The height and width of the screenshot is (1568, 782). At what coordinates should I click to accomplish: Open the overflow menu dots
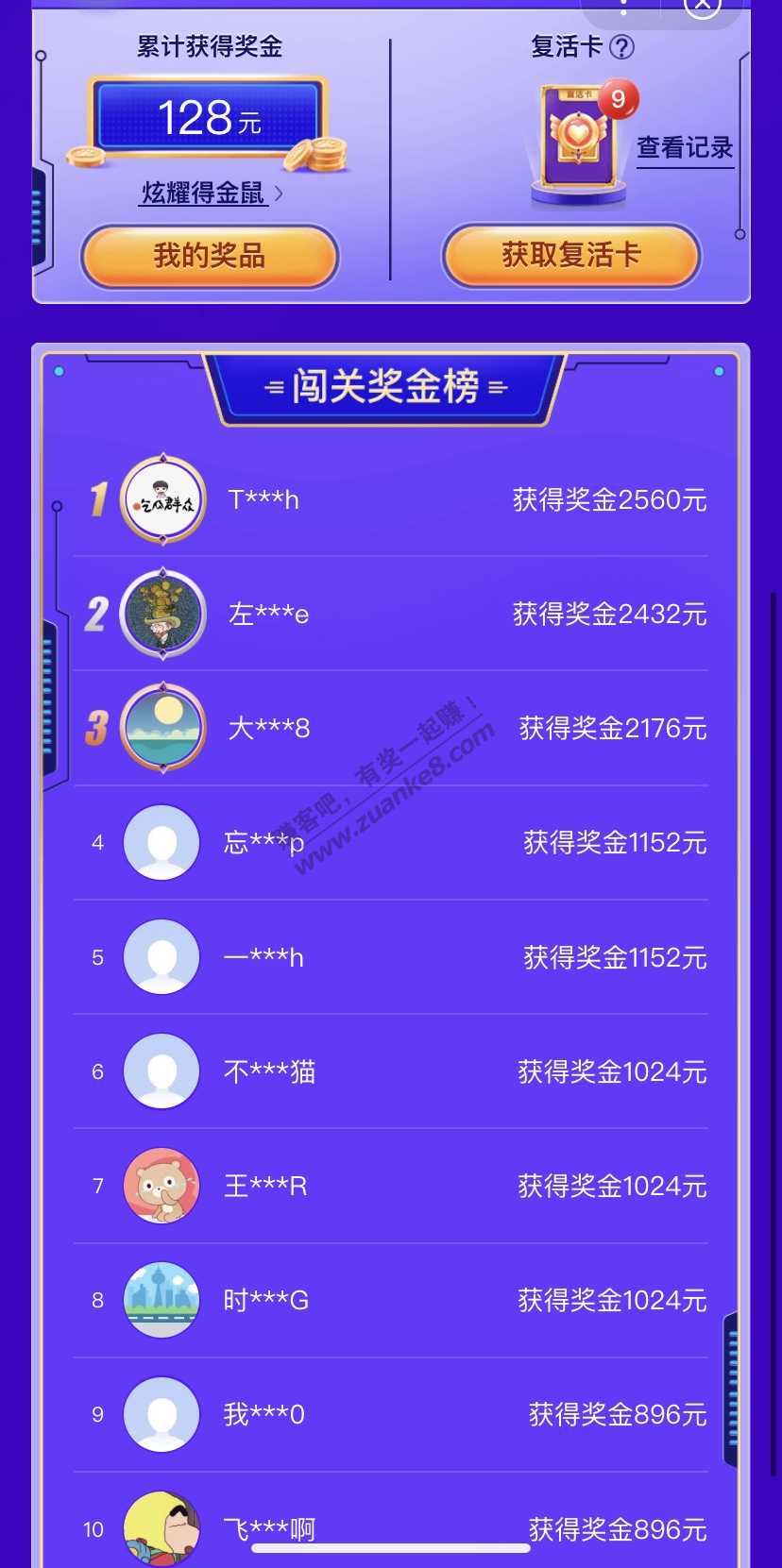(623, 7)
